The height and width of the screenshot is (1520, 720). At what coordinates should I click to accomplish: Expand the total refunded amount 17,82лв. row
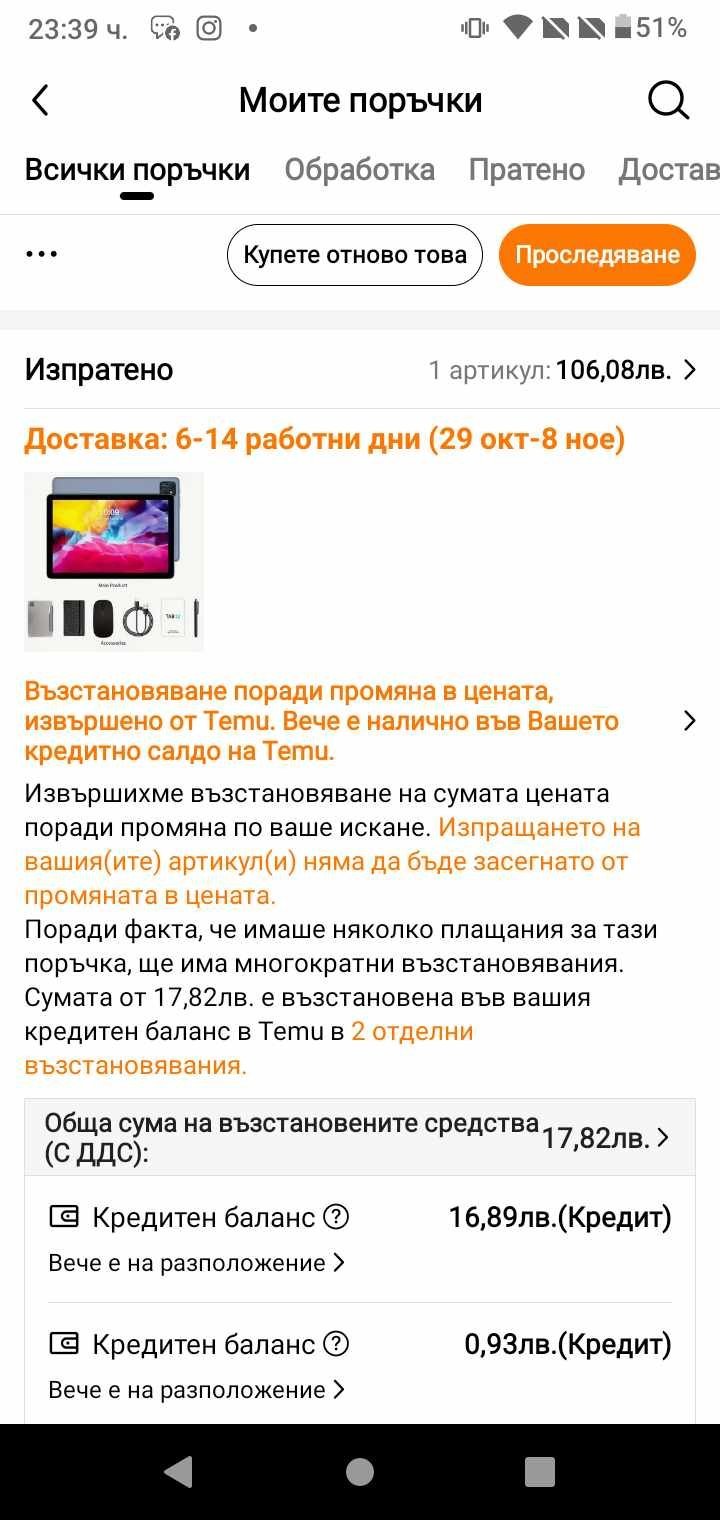click(360, 1137)
